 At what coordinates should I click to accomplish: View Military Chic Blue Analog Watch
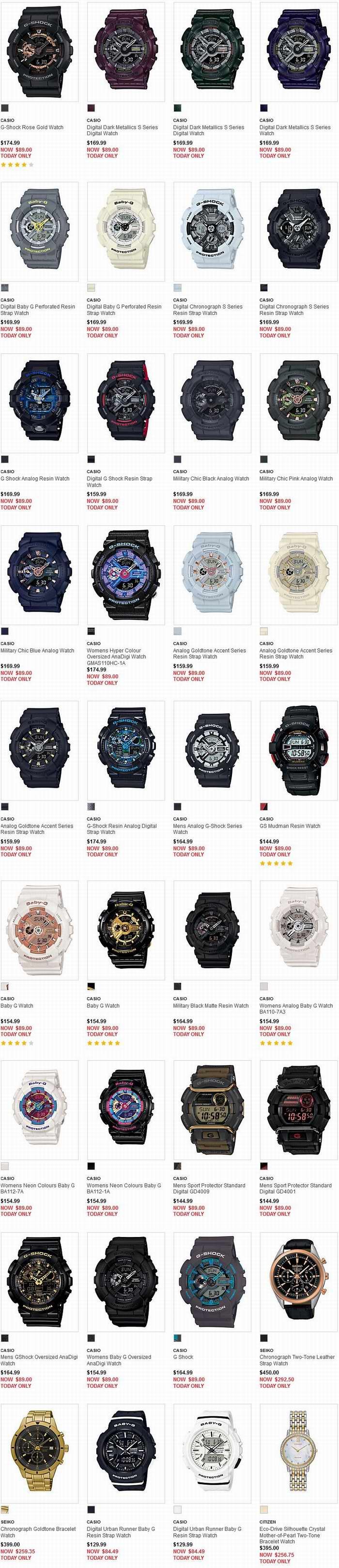pyautogui.click(x=37, y=650)
